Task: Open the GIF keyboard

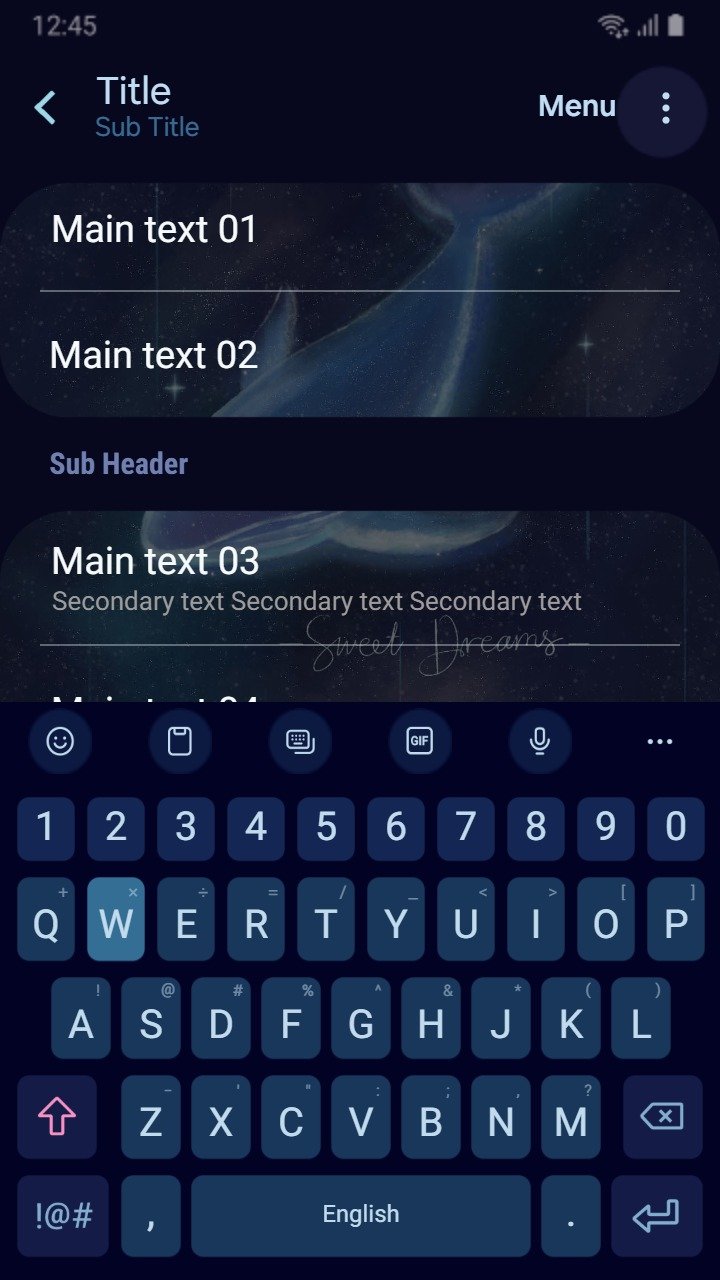Action: point(420,741)
